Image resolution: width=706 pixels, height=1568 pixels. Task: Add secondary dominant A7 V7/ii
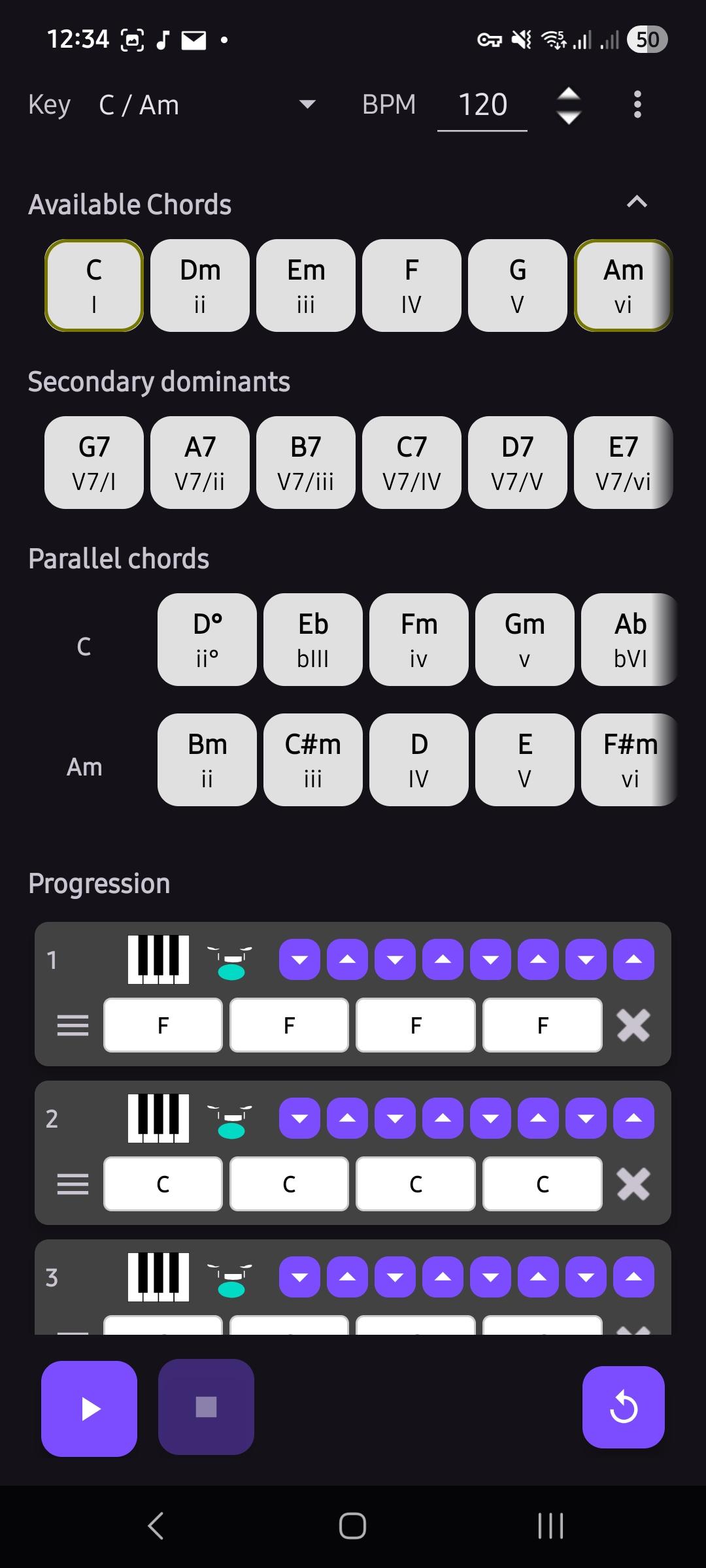tap(200, 463)
